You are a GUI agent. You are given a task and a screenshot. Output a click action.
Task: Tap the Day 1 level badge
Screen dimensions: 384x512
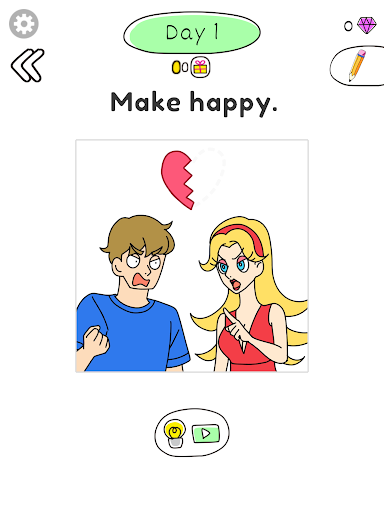192,33
